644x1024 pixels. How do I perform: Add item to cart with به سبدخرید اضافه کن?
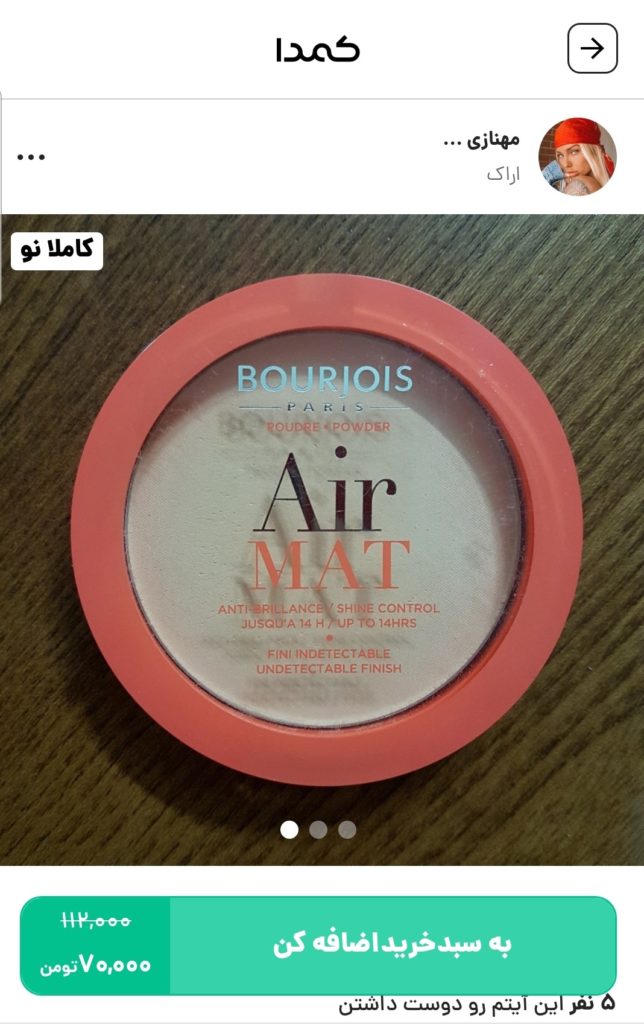(392, 945)
